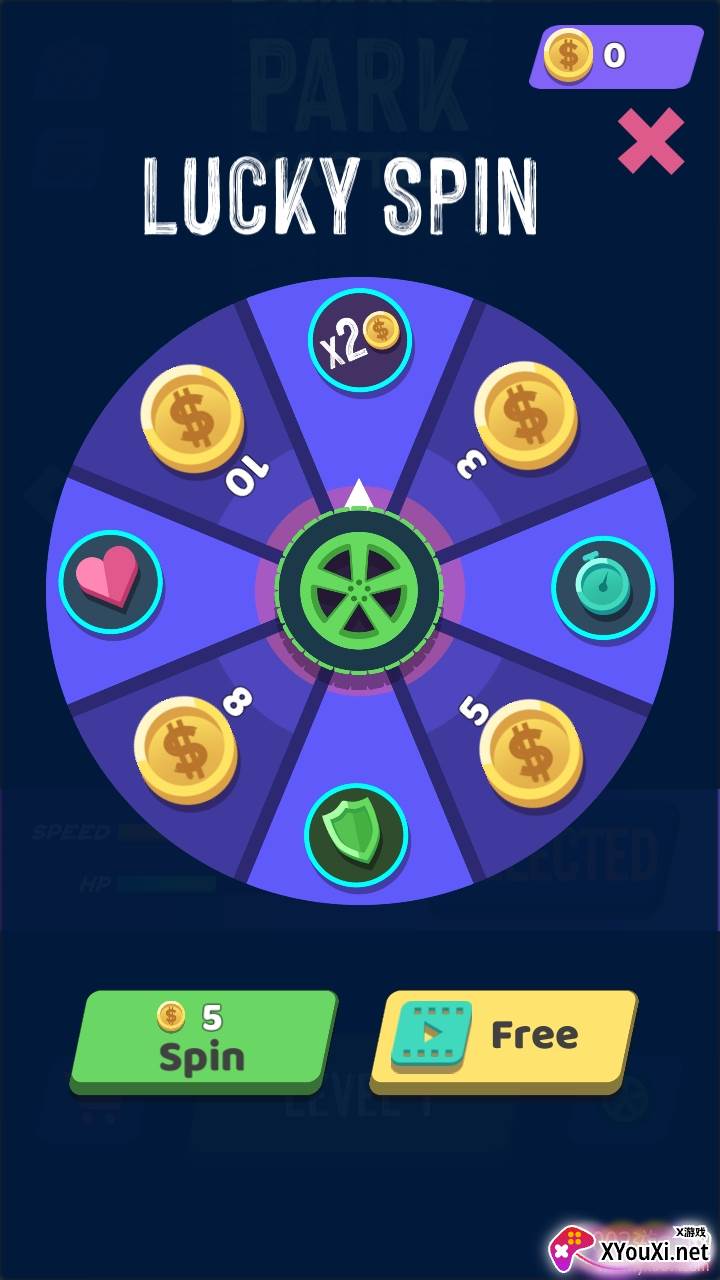Spin the wheel for 5 coins
This screenshot has height=1280, width=720.
pyautogui.click(x=203, y=1040)
